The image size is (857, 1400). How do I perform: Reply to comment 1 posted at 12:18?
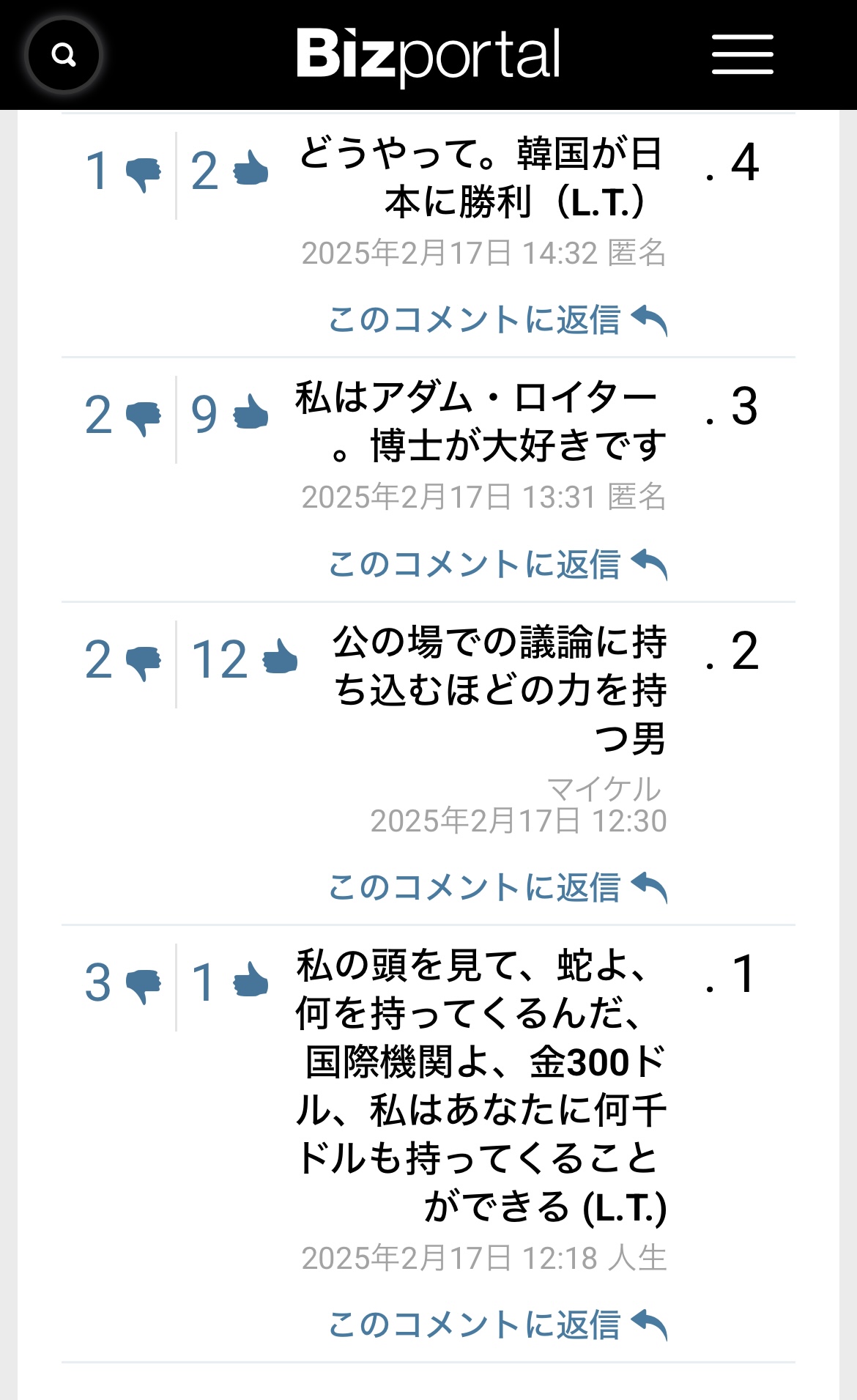[497, 1325]
